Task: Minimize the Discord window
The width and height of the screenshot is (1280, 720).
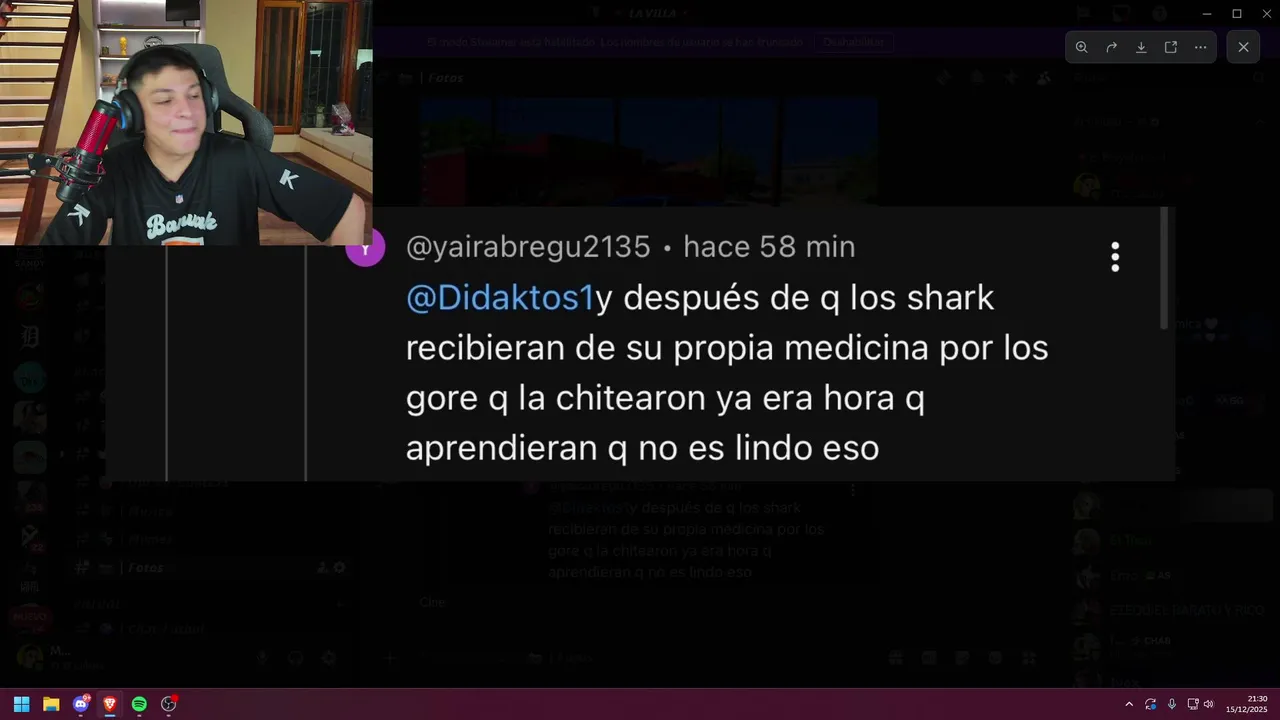Action: [x=1207, y=14]
